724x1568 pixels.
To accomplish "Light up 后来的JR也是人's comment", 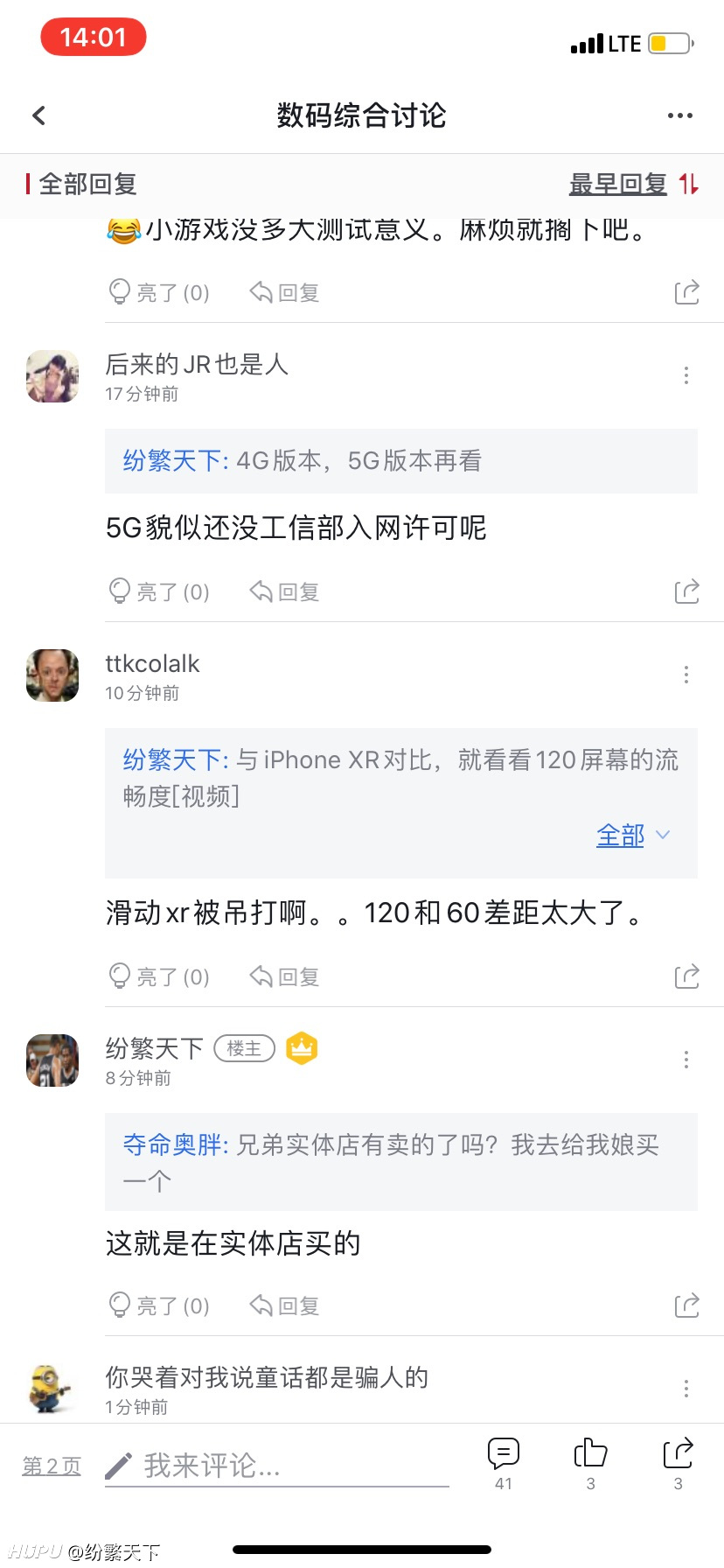I will point(158,592).
